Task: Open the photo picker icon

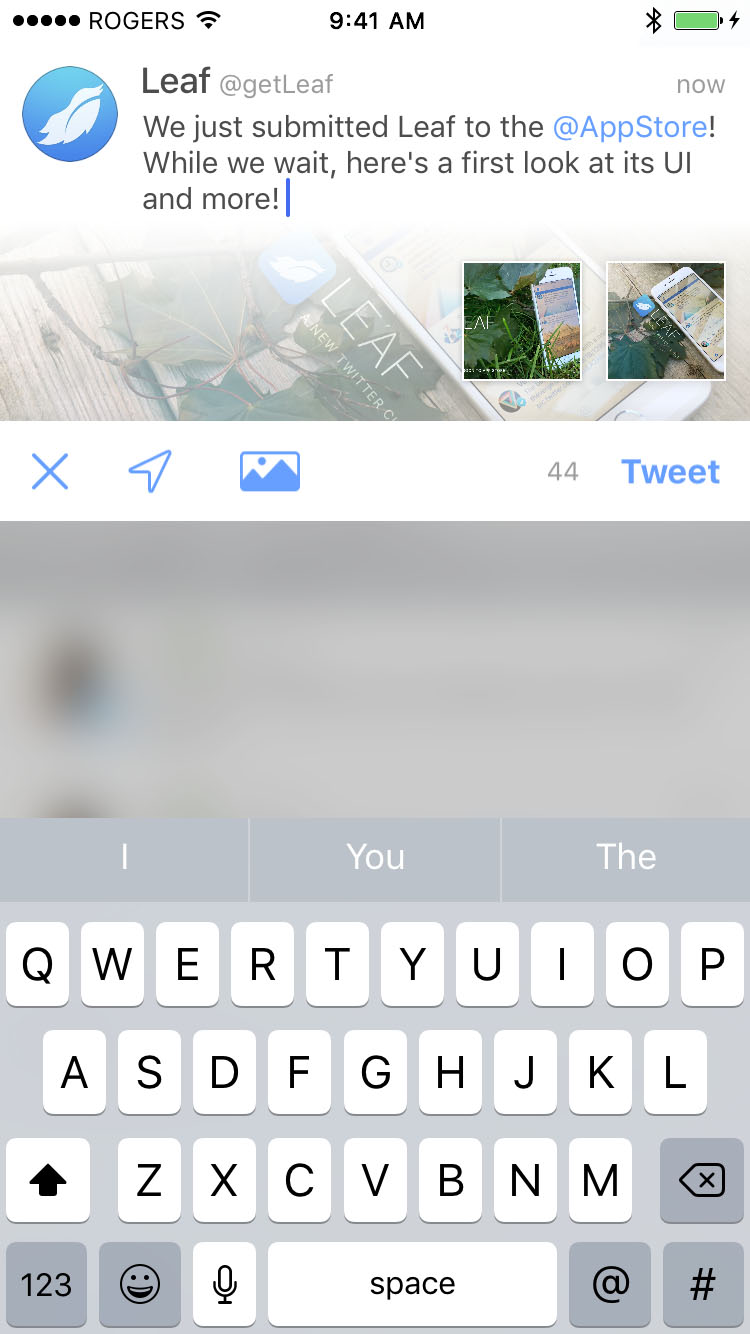Action: click(x=270, y=471)
